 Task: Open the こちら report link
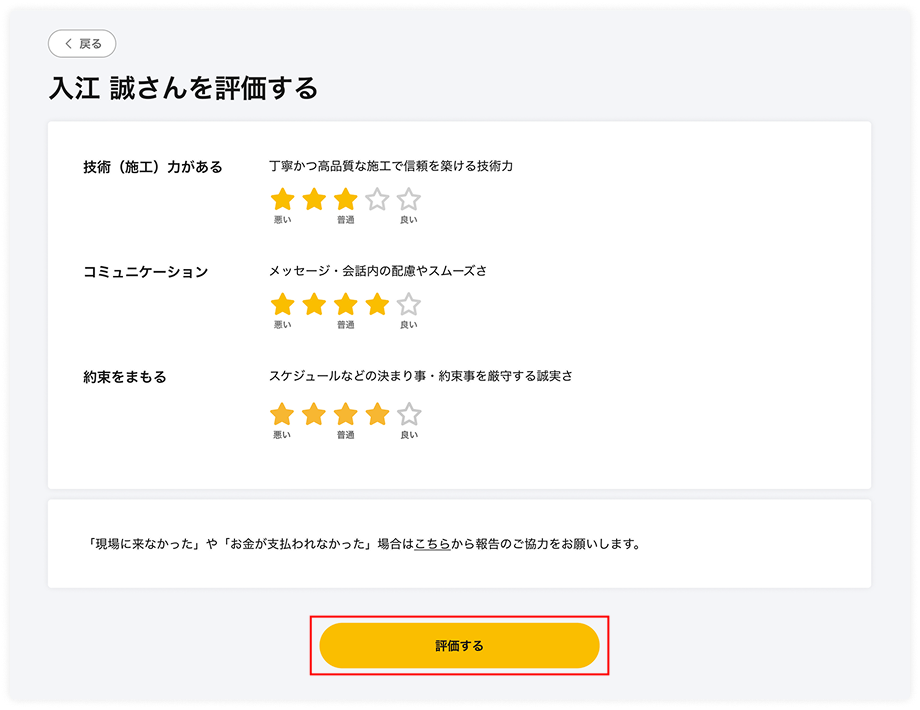431,545
